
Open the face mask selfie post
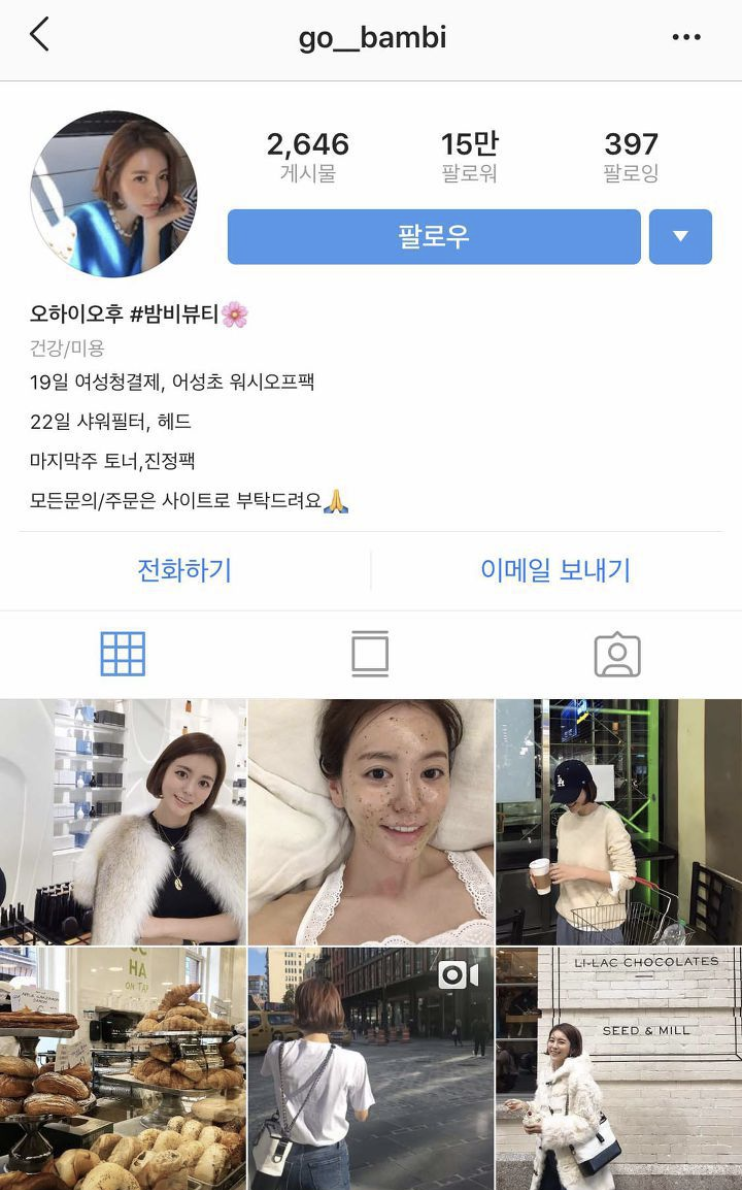(370, 822)
